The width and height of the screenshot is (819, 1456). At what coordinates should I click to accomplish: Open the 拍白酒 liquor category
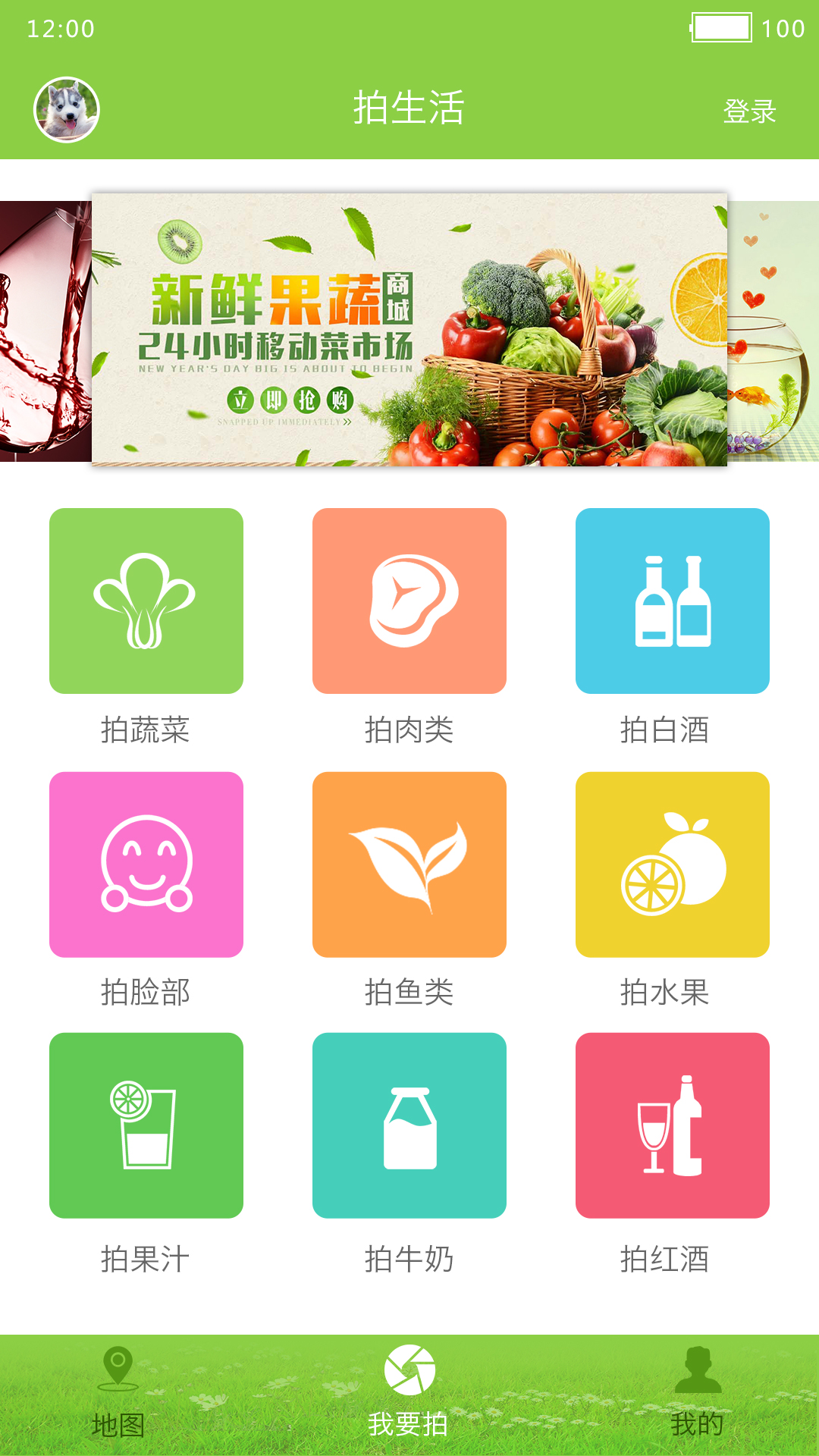click(673, 601)
